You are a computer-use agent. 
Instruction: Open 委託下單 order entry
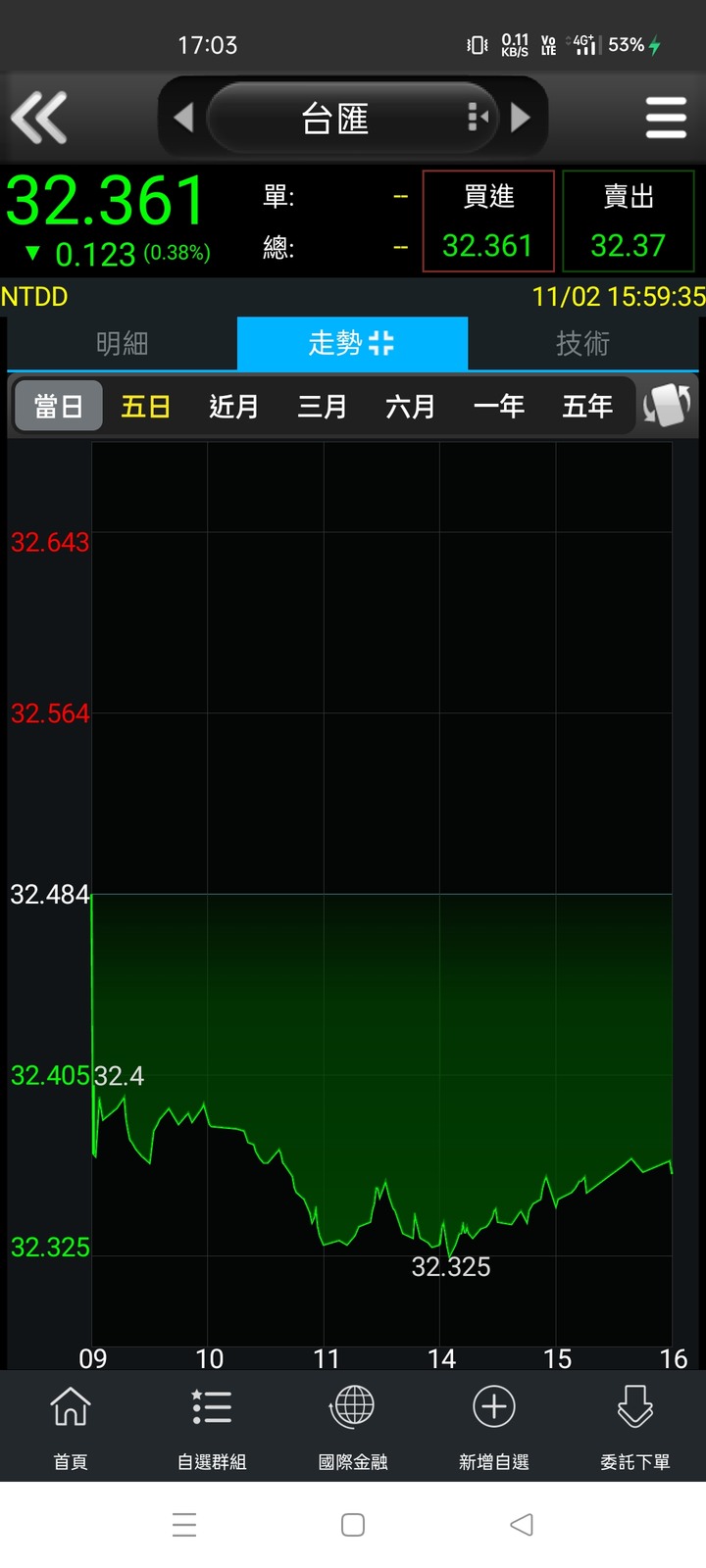tap(635, 1427)
